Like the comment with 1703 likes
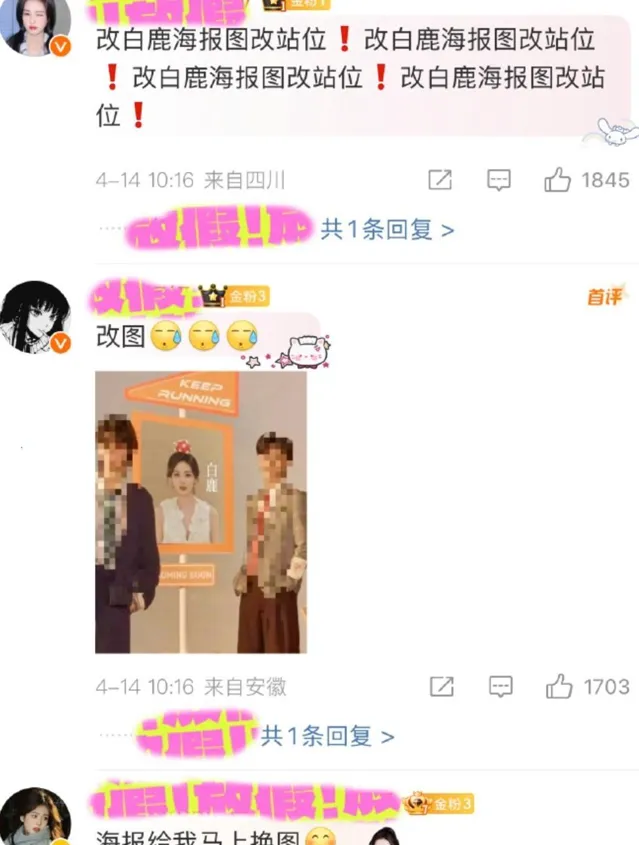The image size is (639, 845). click(x=559, y=687)
